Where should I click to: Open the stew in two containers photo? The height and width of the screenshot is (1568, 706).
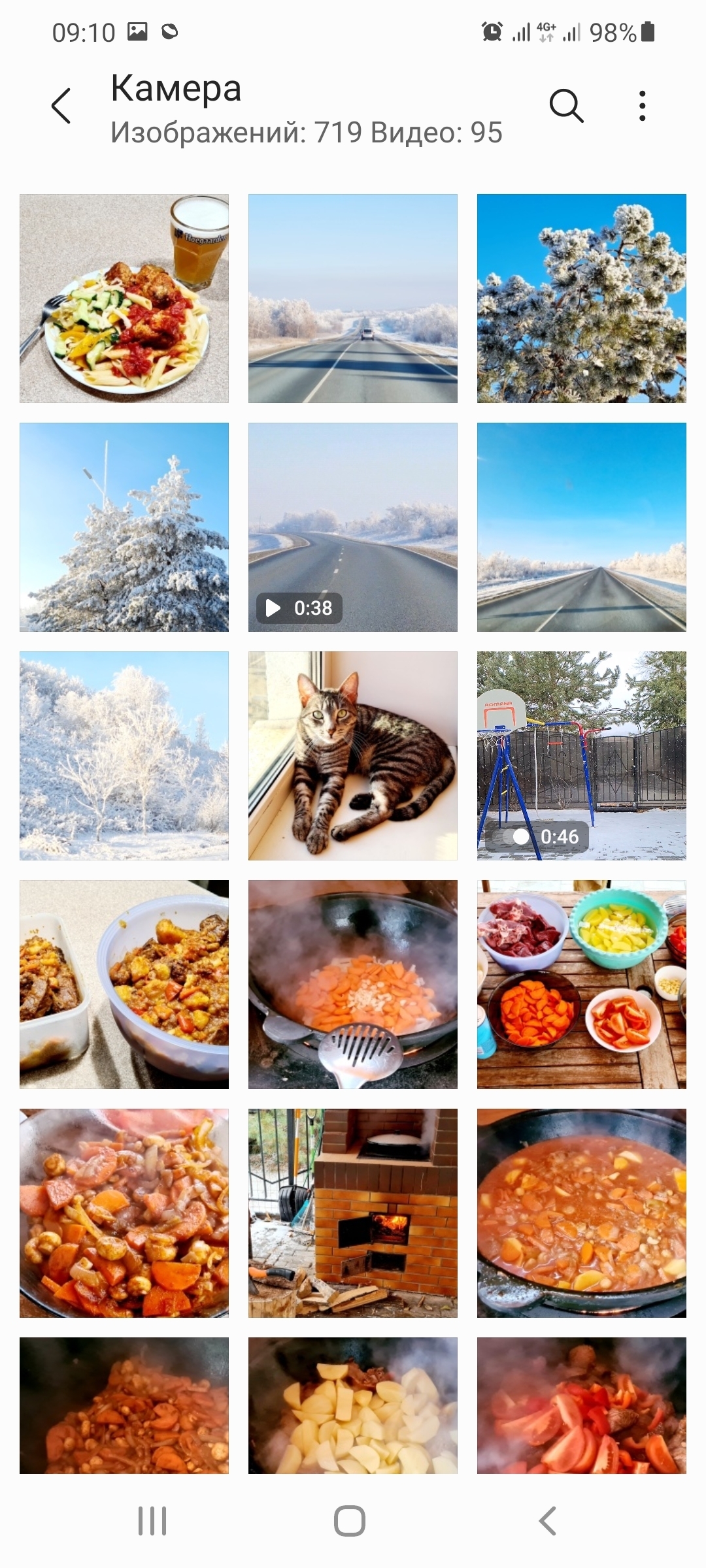tap(124, 985)
